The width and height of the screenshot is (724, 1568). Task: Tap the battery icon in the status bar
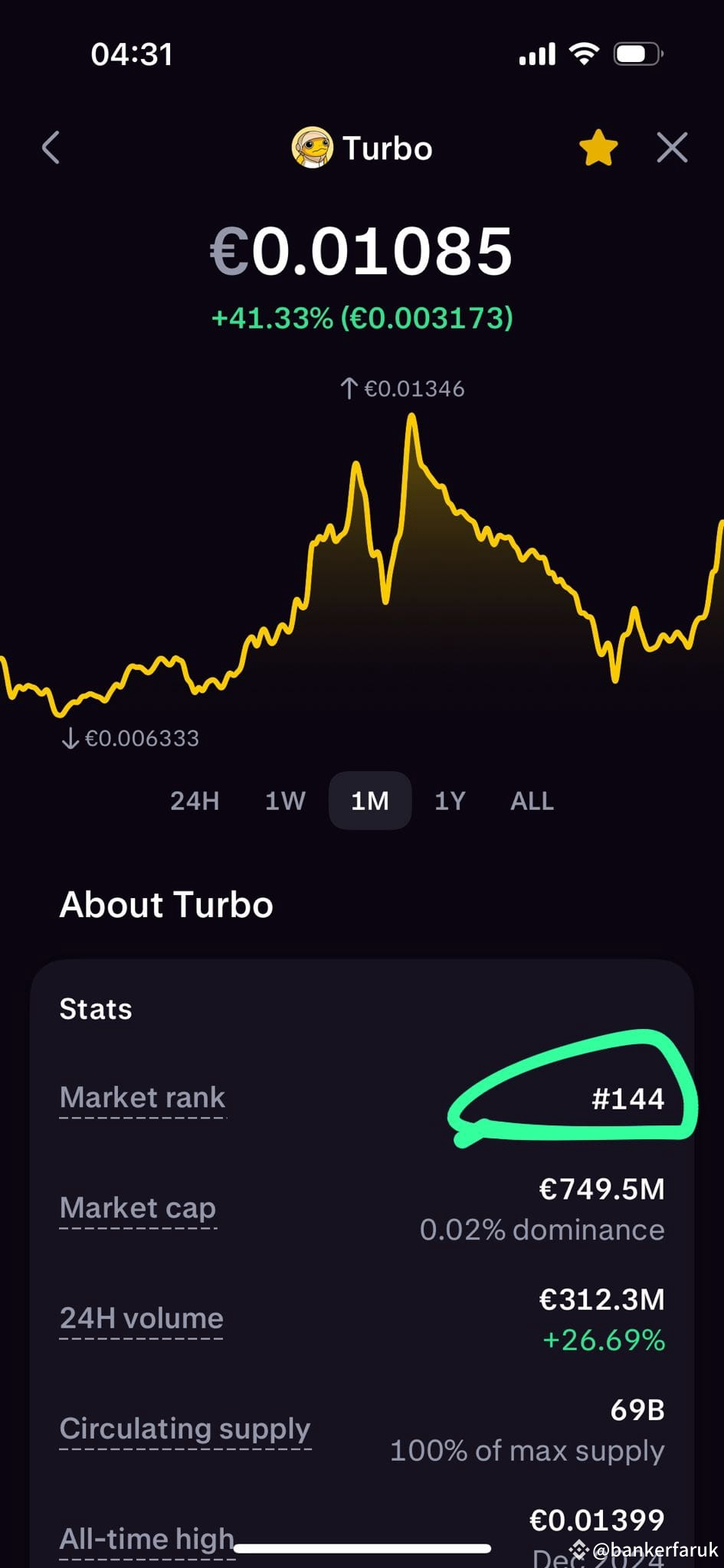click(x=638, y=54)
